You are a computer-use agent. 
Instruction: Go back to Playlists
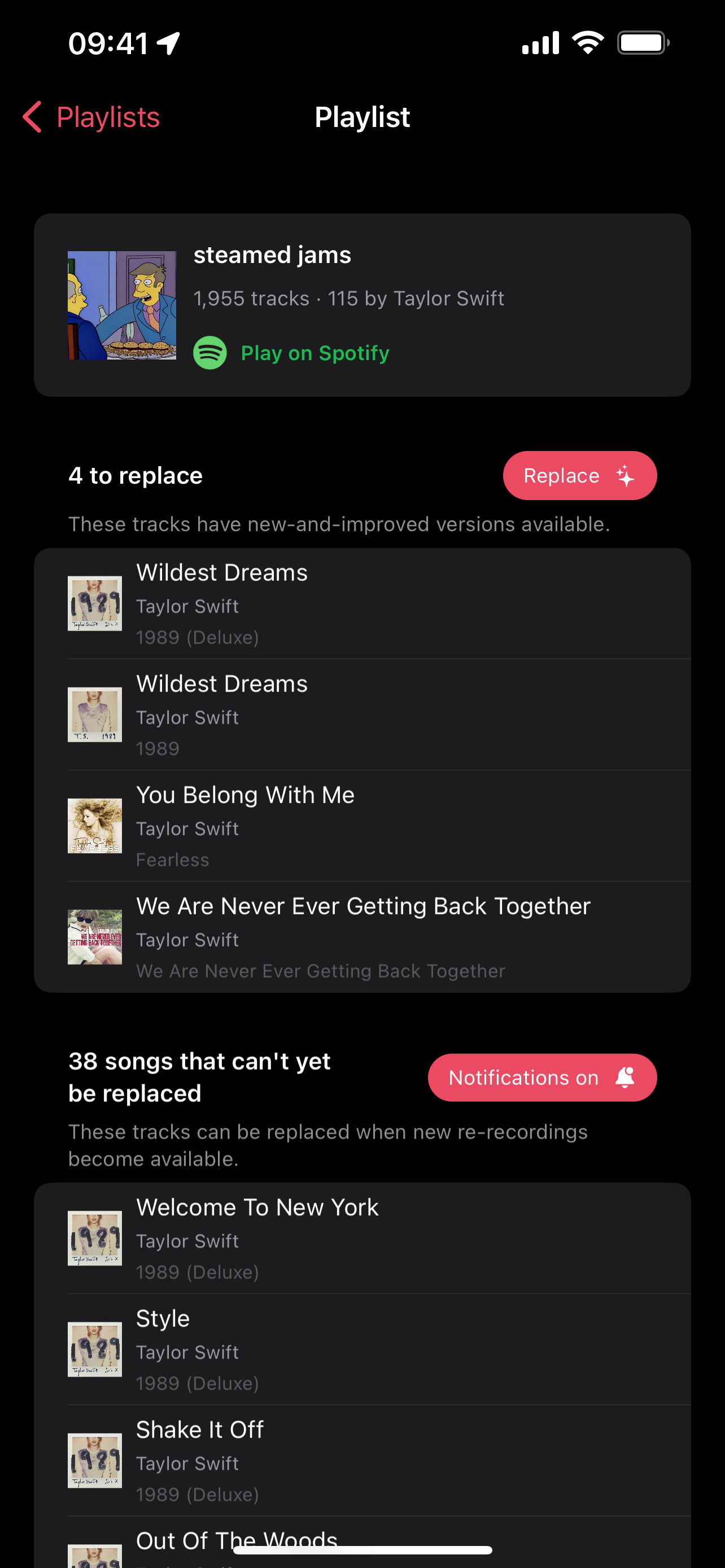[91, 117]
